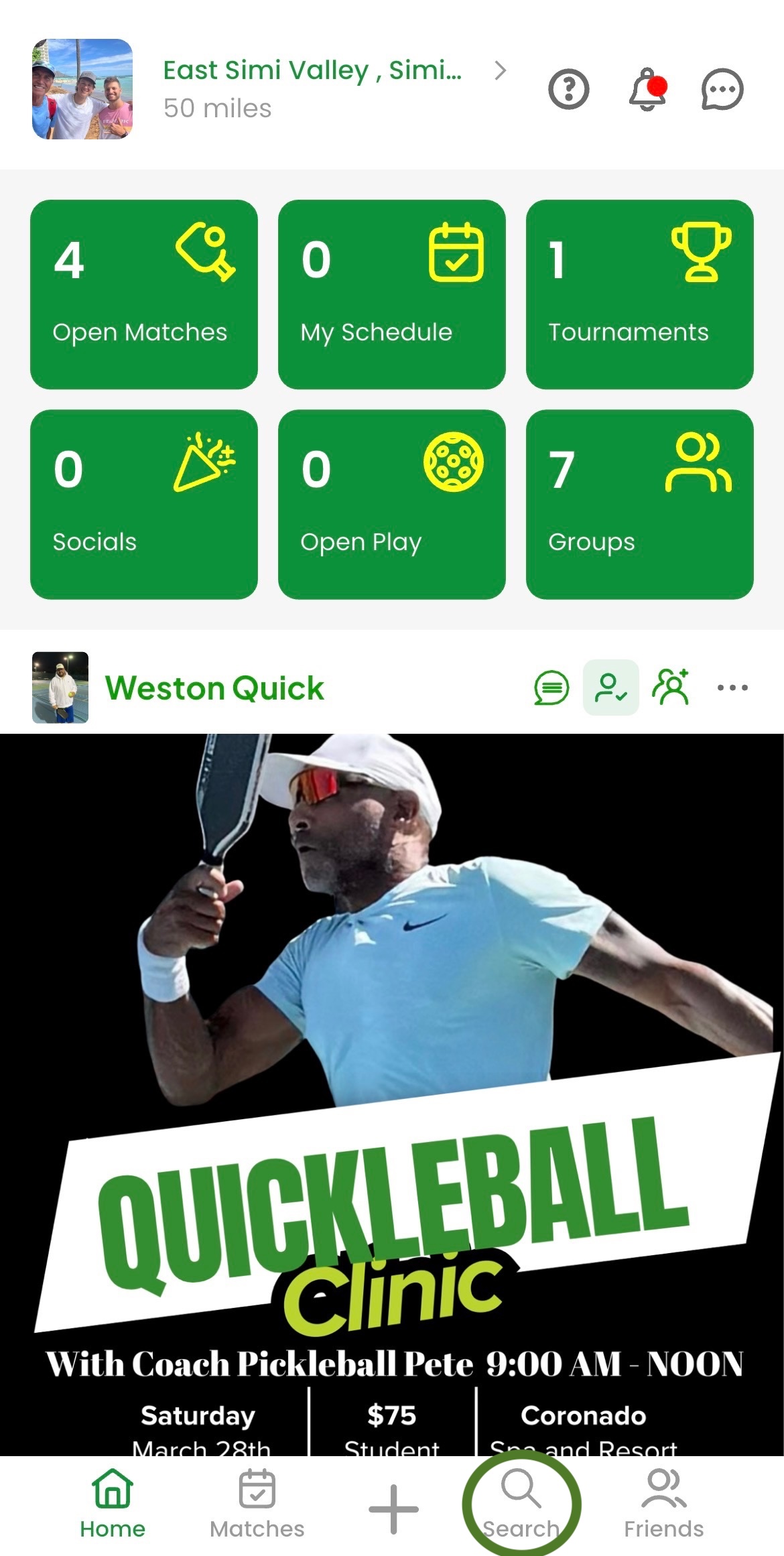Image resolution: width=784 pixels, height=1556 pixels.
Task: Open the Open Play tile
Action: coord(391,504)
